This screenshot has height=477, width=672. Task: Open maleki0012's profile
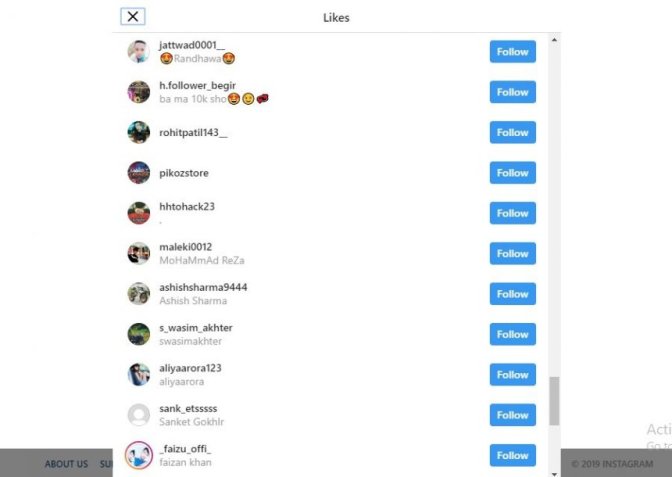[185, 247]
